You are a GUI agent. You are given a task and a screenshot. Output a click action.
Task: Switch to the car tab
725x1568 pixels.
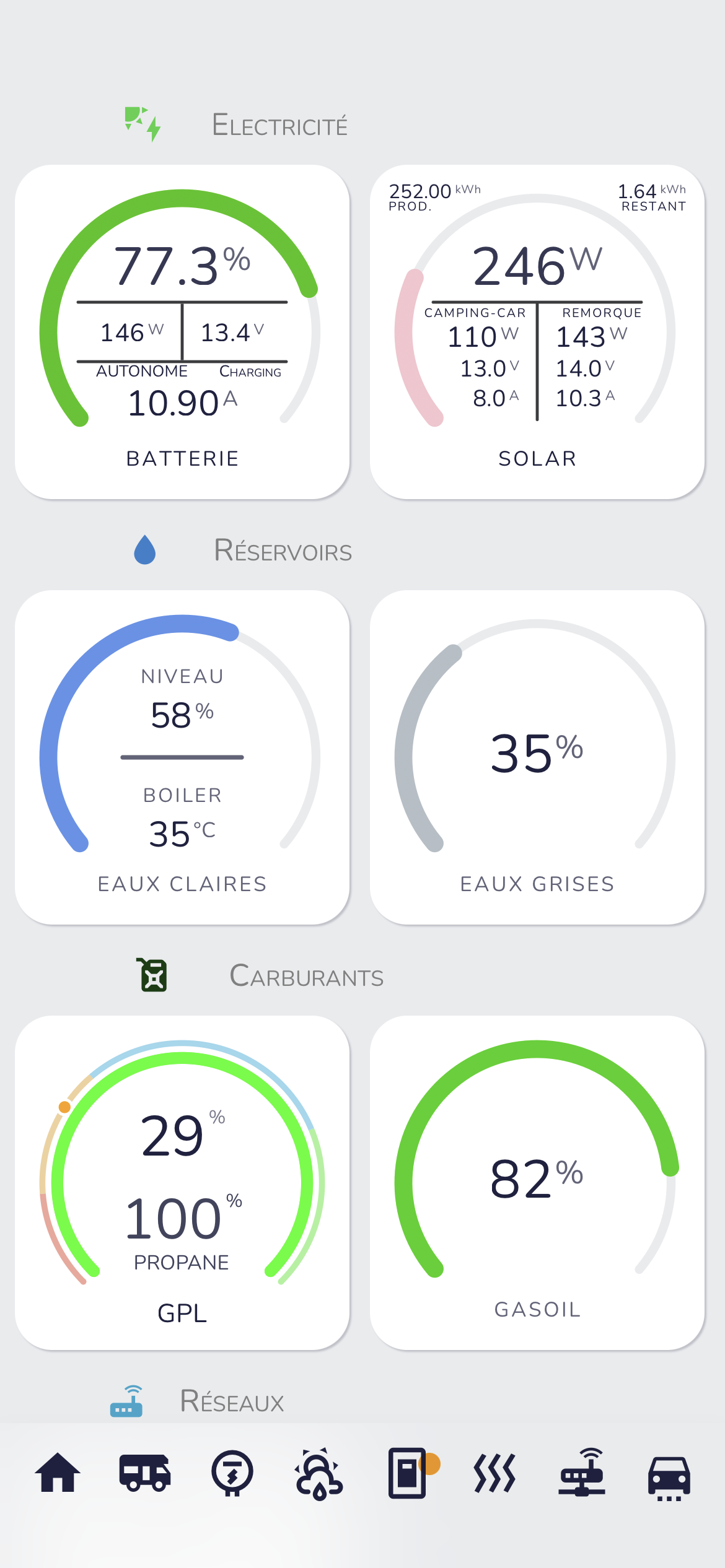[x=669, y=1474]
